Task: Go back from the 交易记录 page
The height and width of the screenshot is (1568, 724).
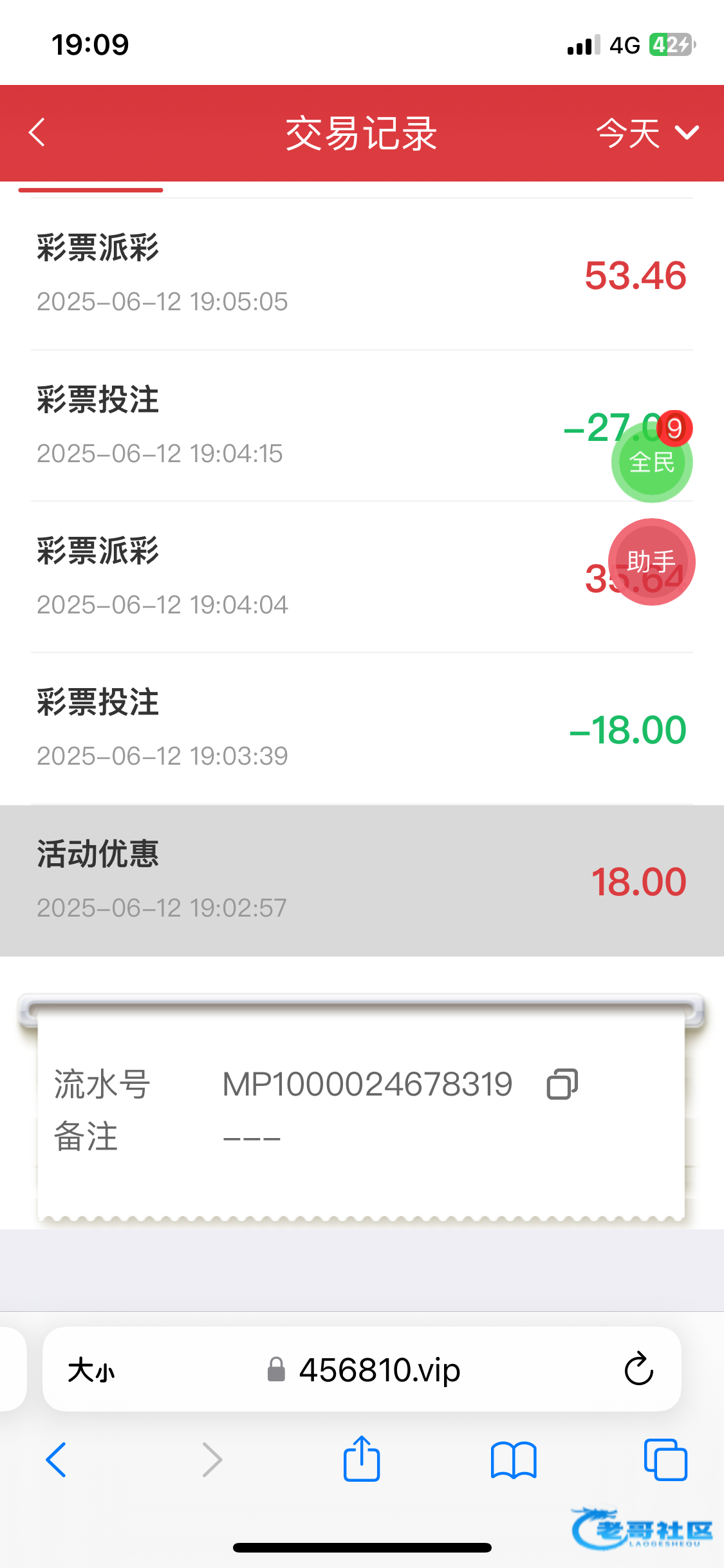Action: [x=37, y=133]
